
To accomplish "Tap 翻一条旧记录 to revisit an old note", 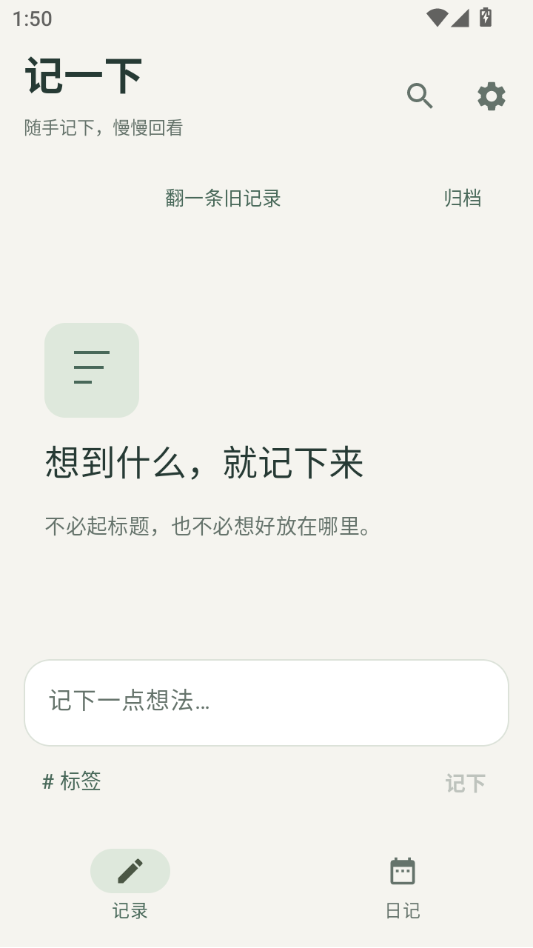I will tap(223, 198).
